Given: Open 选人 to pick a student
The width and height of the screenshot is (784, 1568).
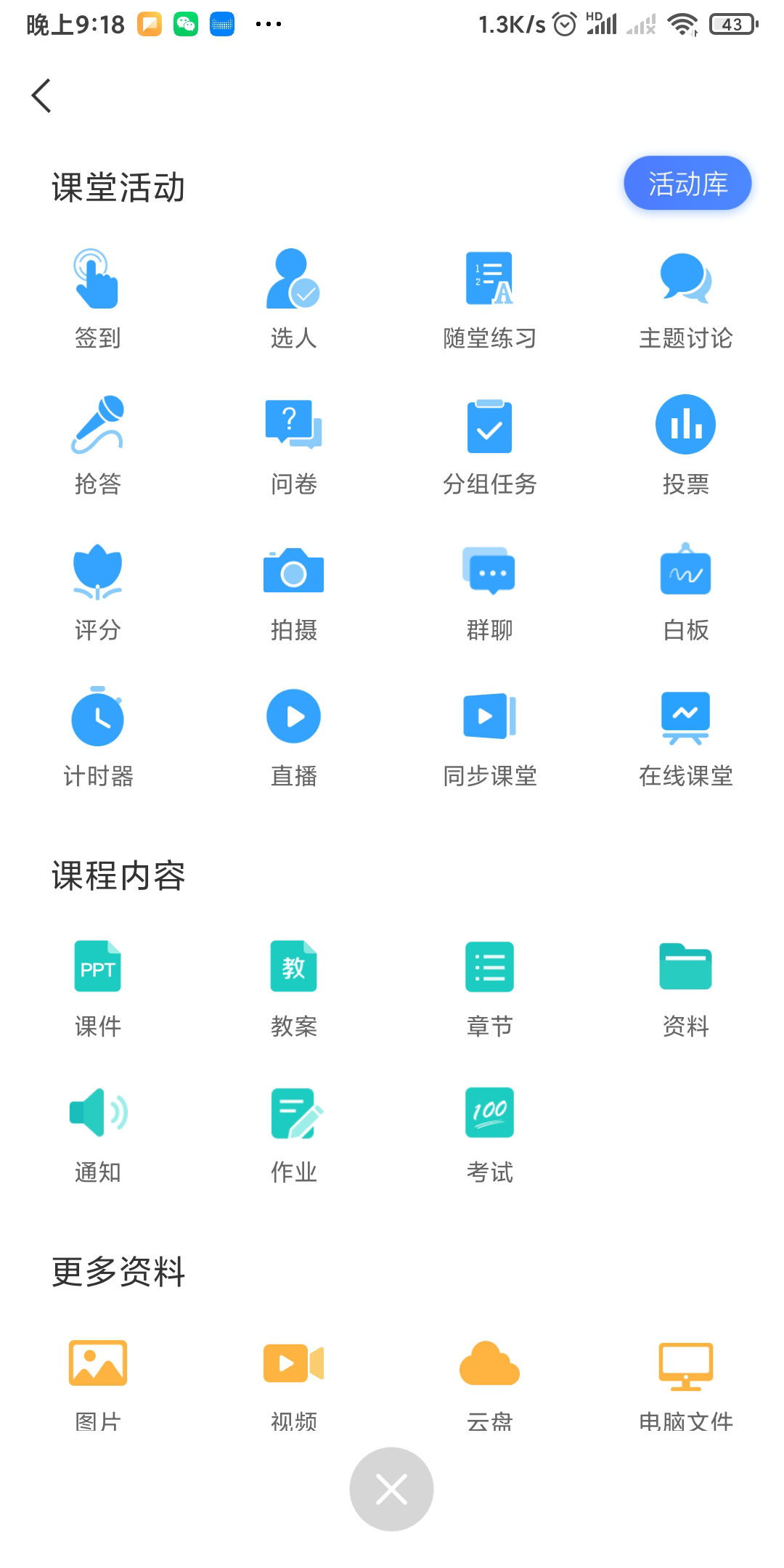Looking at the screenshot, I should 293,298.
